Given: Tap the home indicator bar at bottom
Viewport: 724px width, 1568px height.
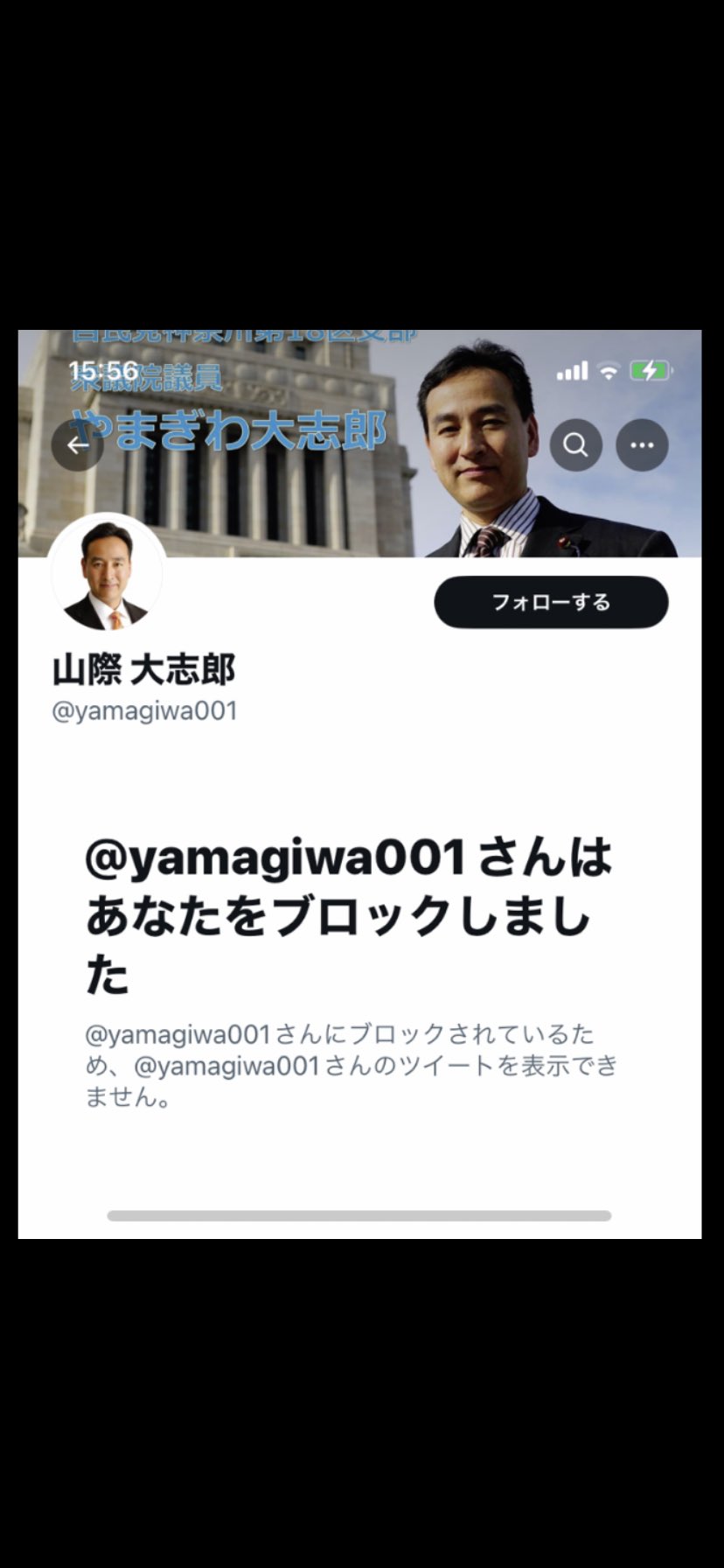Looking at the screenshot, I should [x=362, y=1215].
